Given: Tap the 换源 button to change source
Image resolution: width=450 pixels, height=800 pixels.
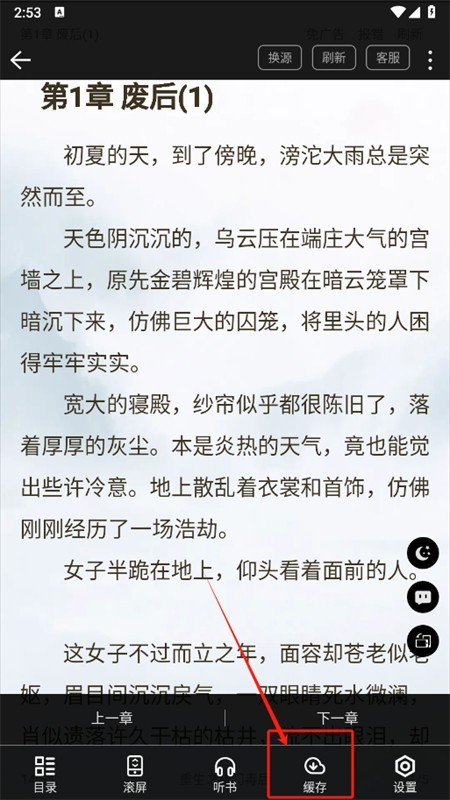Looking at the screenshot, I should pos(280,58).
